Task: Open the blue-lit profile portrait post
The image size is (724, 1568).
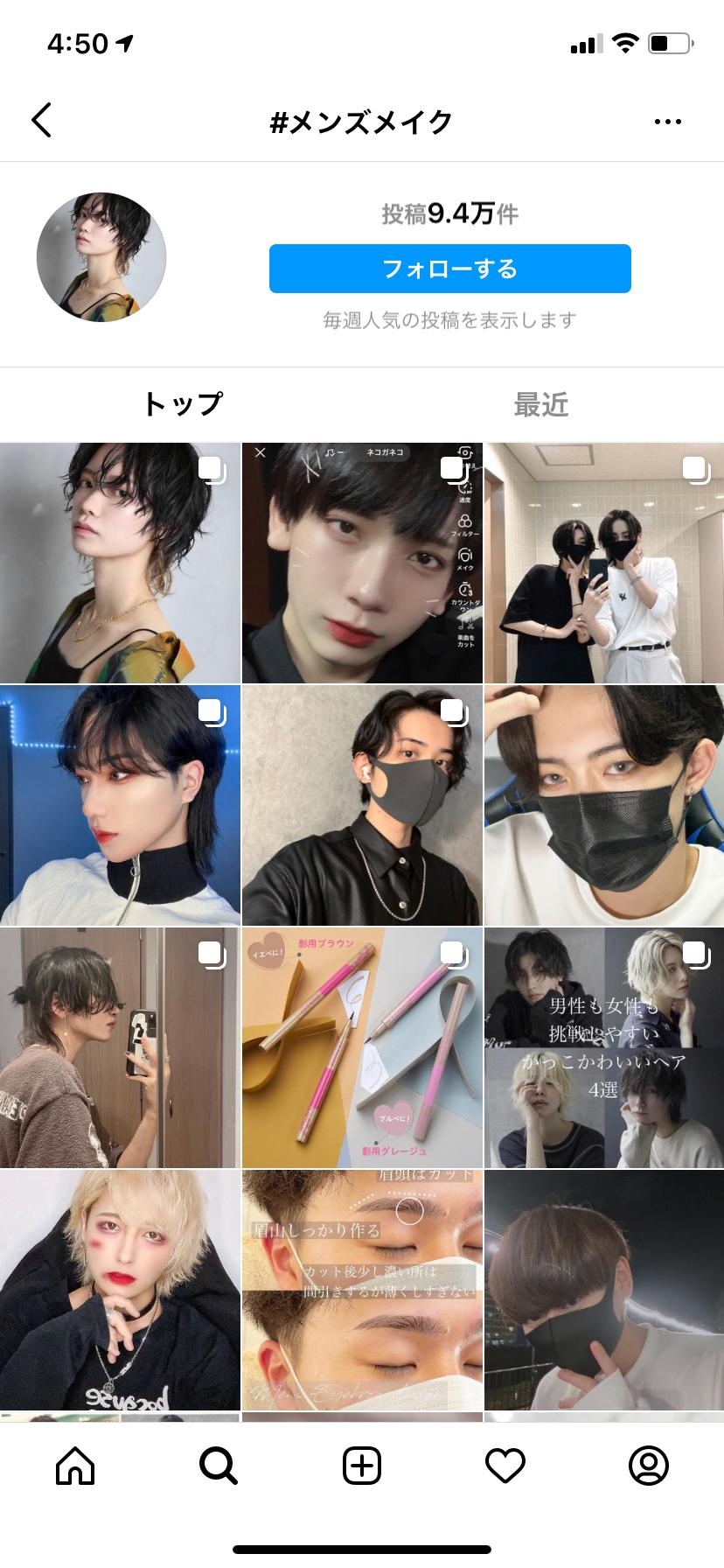Action: (120, 805)
